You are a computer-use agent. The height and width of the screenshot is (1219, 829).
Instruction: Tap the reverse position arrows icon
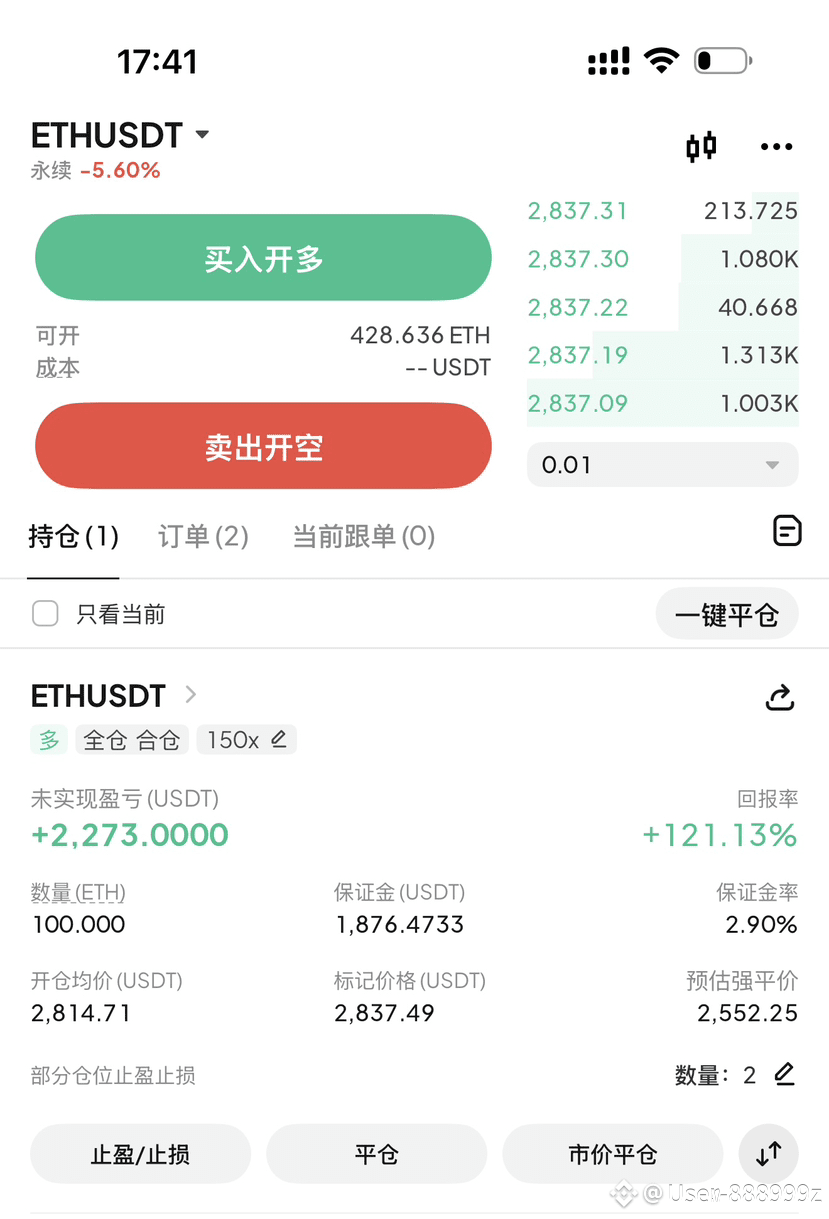pos(768,1154)
